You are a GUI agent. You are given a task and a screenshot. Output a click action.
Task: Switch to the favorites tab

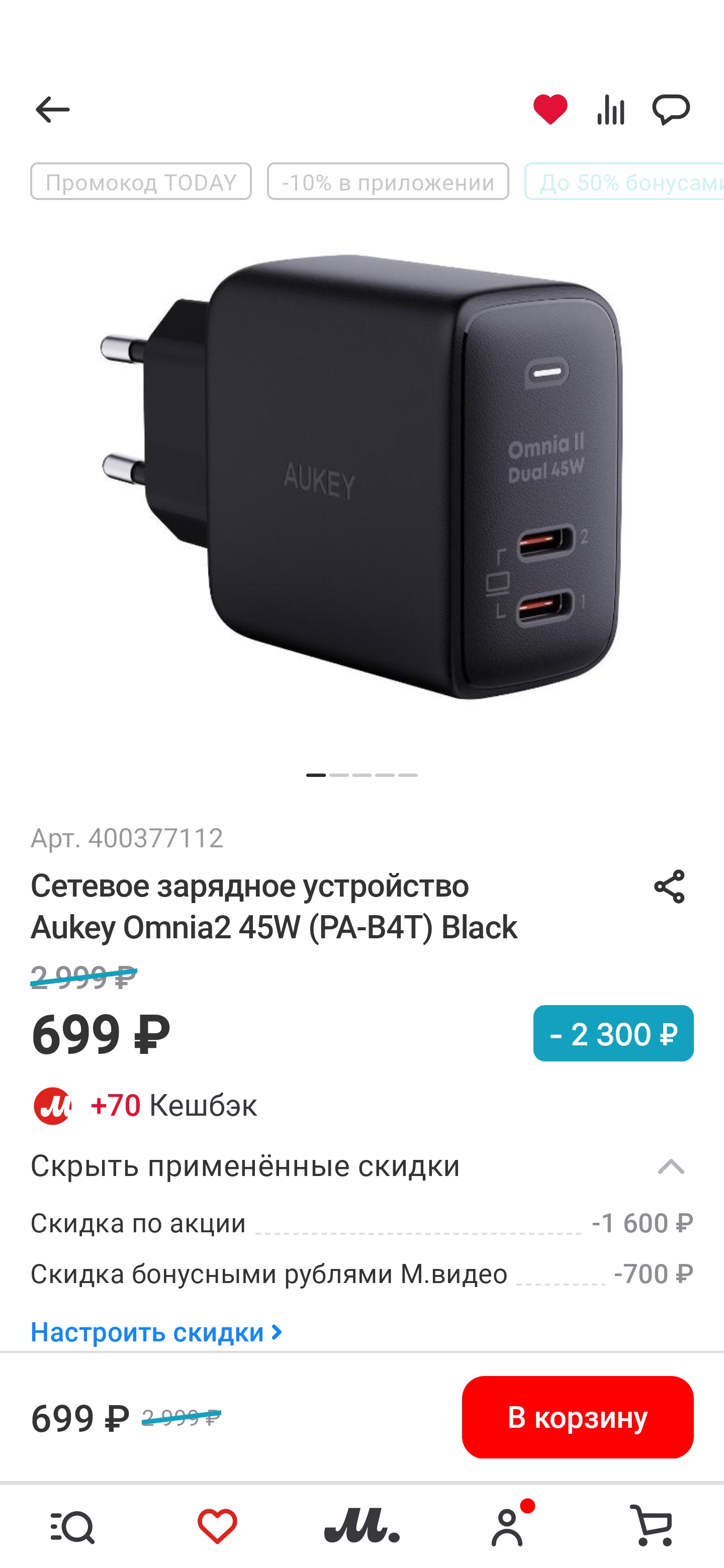coord(217,1527)
